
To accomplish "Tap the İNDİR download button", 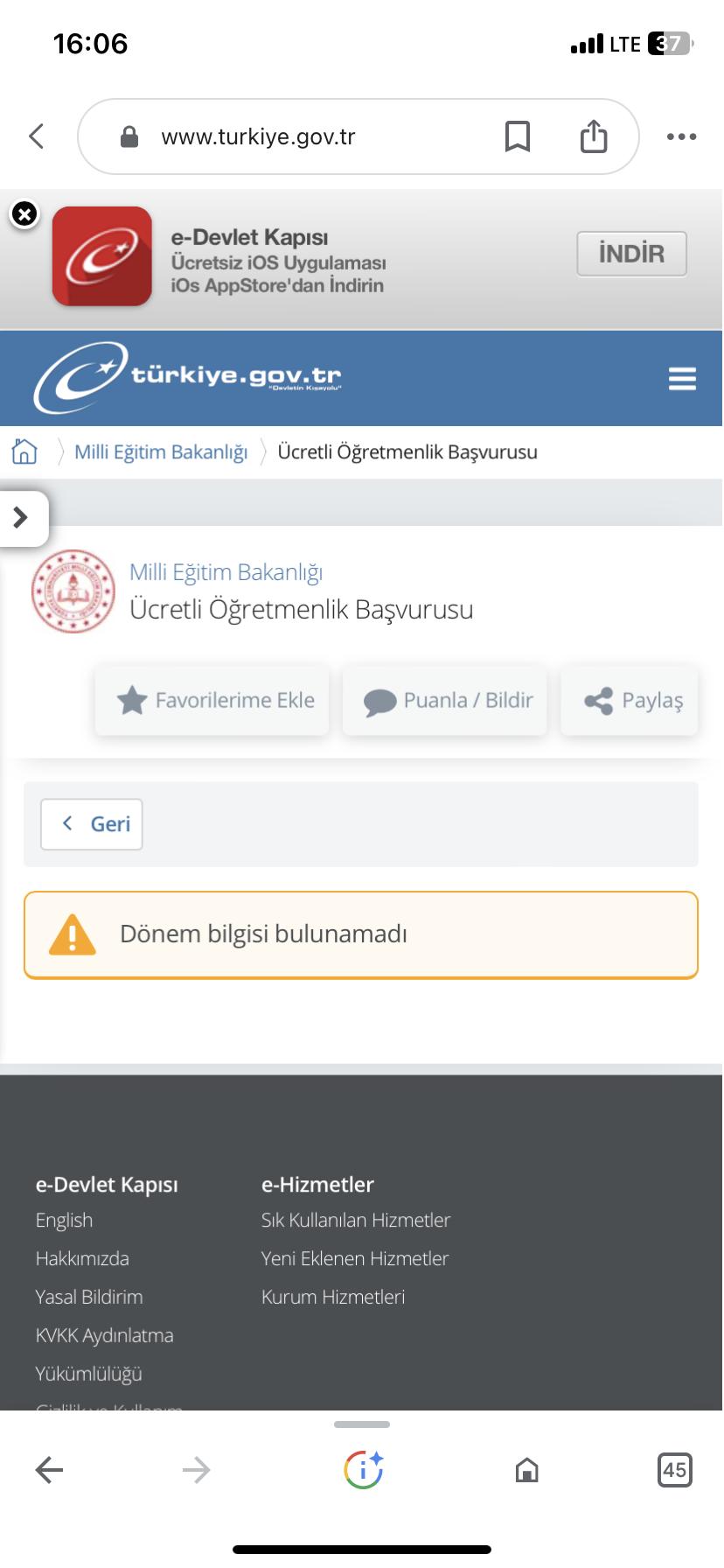I will (x=631, y=254).
